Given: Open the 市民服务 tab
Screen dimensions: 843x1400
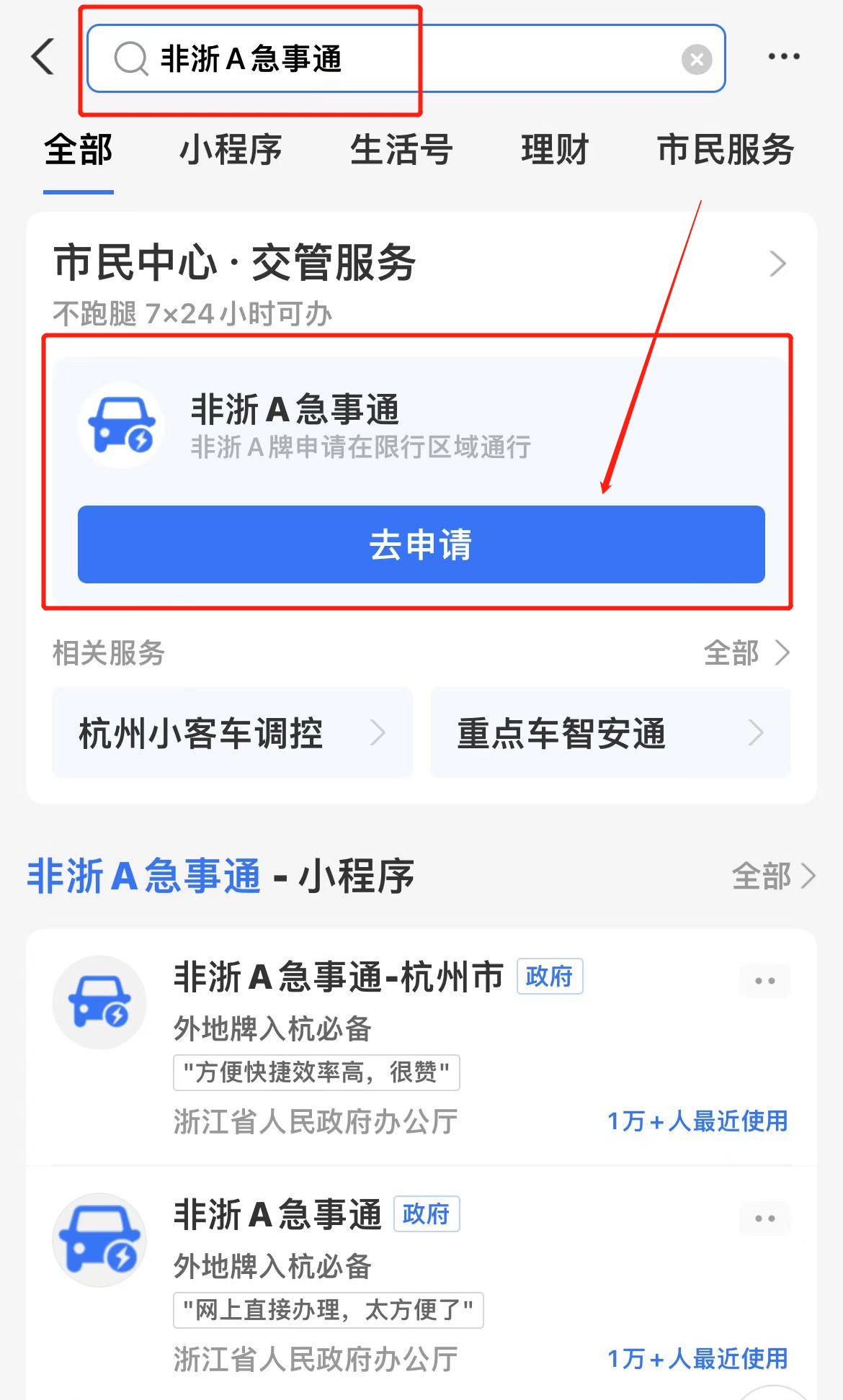Looking at the screenshot, I should 726,150.
